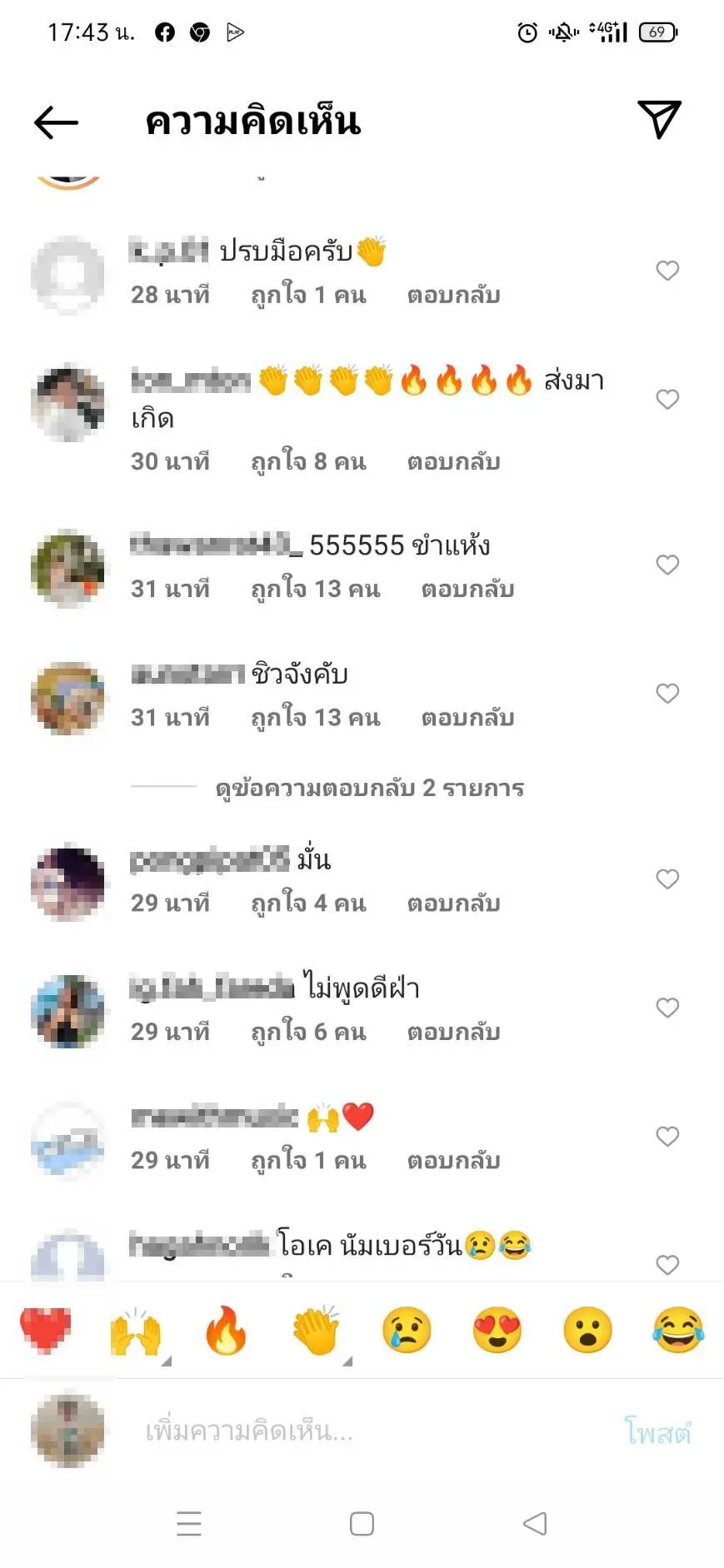Insert the heart-eyes quick emoji
The width and height of the screenshot is (724, 1568).
coord(497,1329)
